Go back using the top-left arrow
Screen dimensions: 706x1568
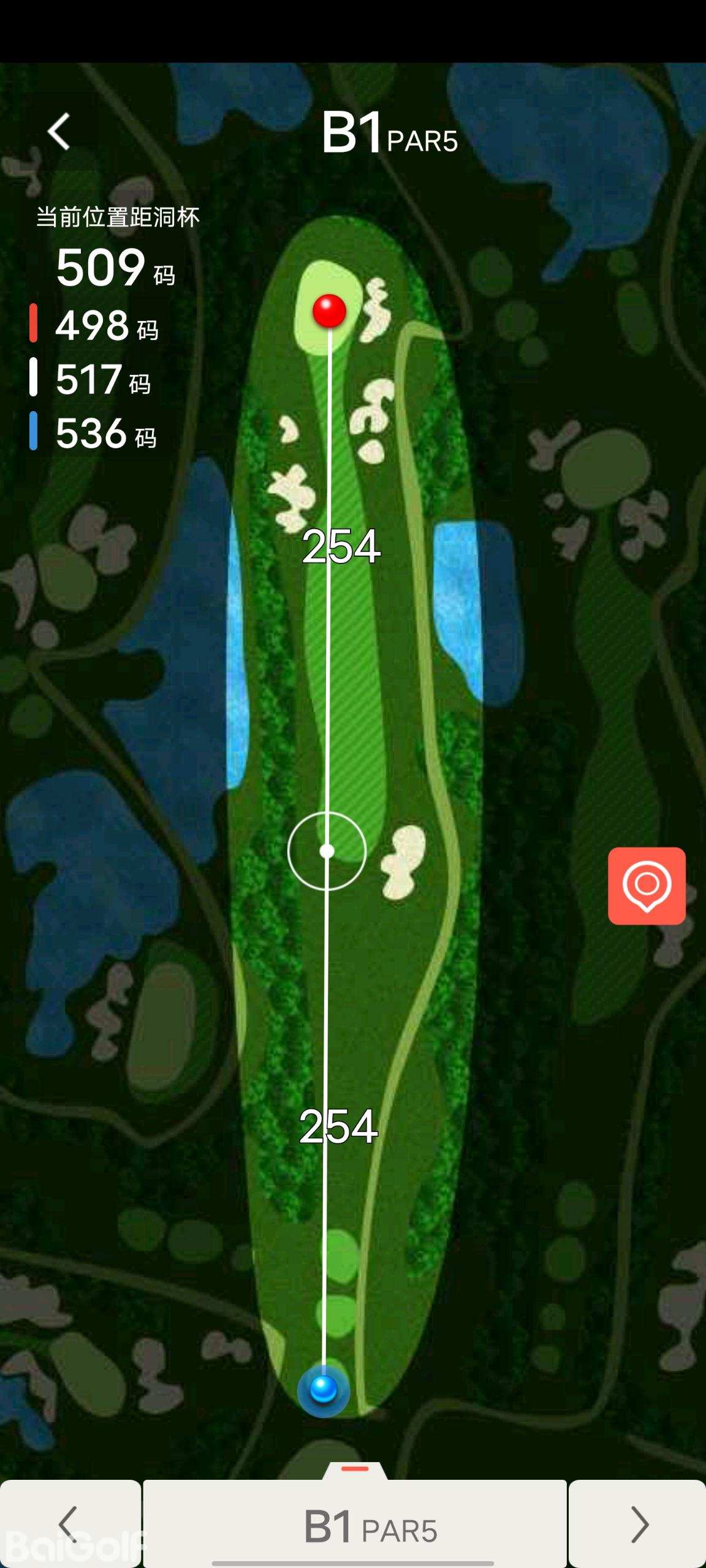coord(59,131)
